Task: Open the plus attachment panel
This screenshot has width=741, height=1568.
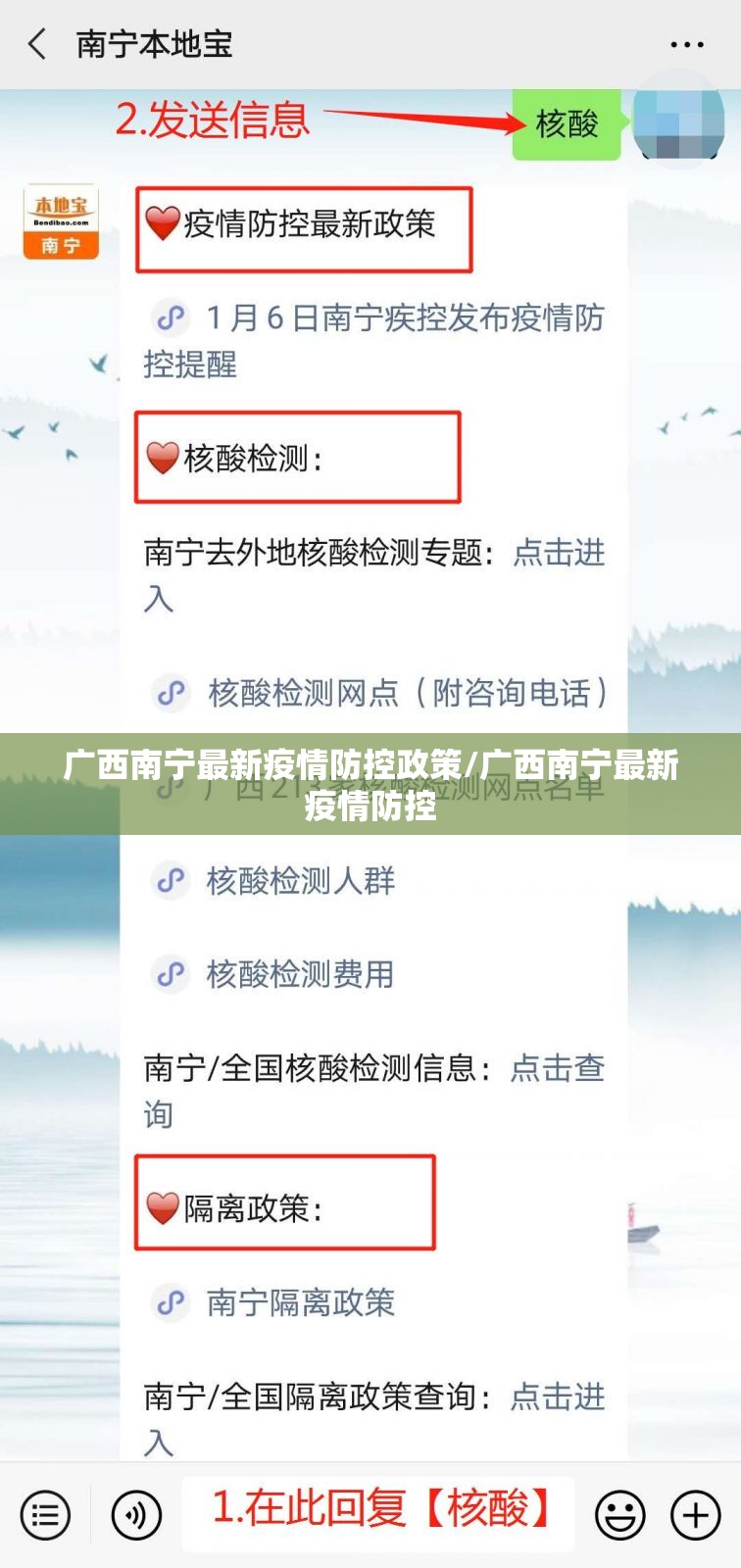Action: coord(695,1515)
